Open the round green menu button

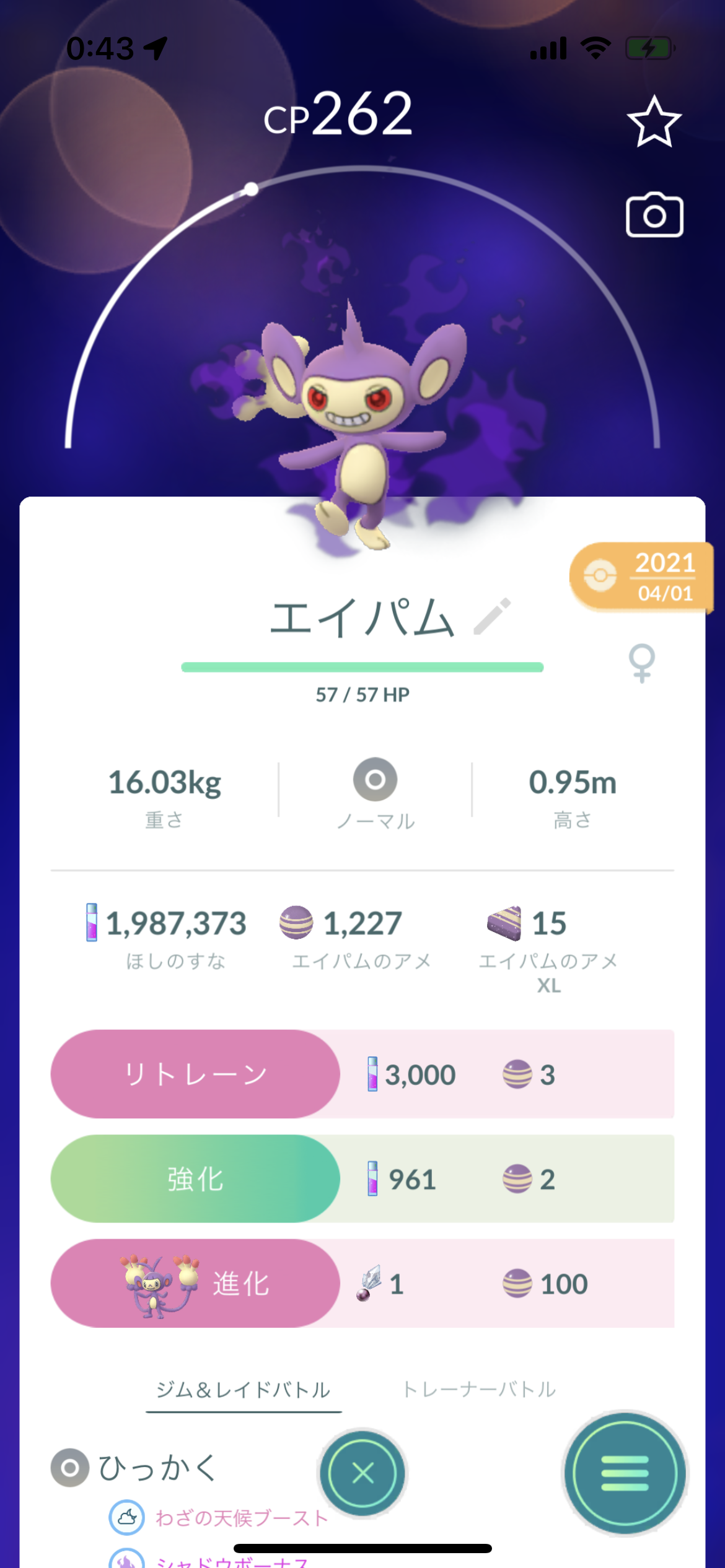point(625,1473)
